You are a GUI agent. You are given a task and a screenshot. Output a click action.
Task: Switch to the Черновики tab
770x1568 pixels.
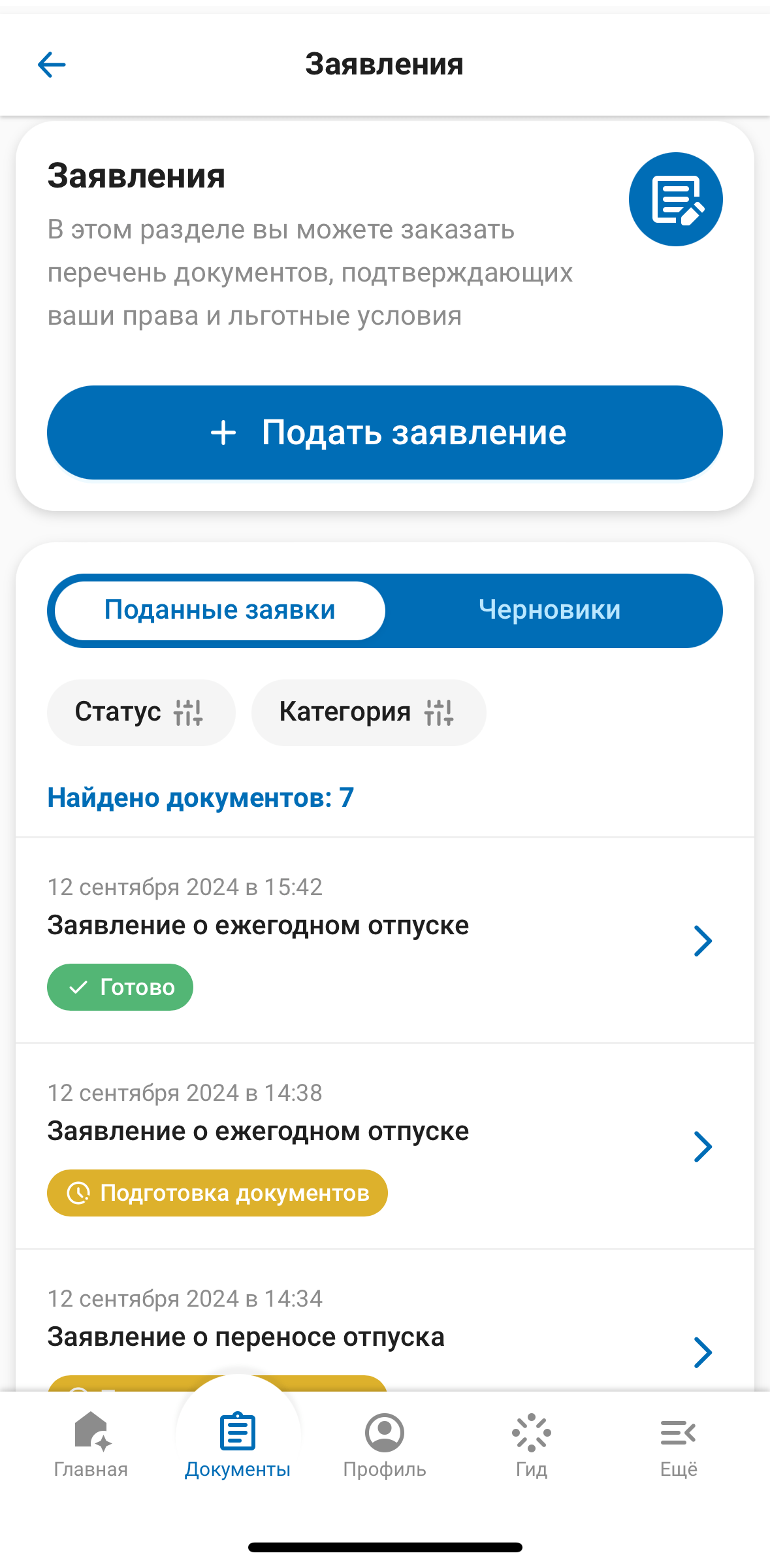[x=549, y=610]
